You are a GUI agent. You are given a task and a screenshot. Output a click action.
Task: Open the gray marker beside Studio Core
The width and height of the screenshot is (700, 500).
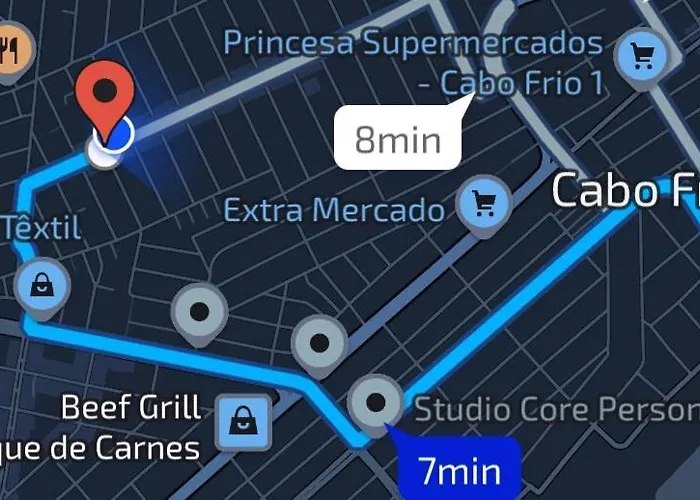click(x=377, y=403)
